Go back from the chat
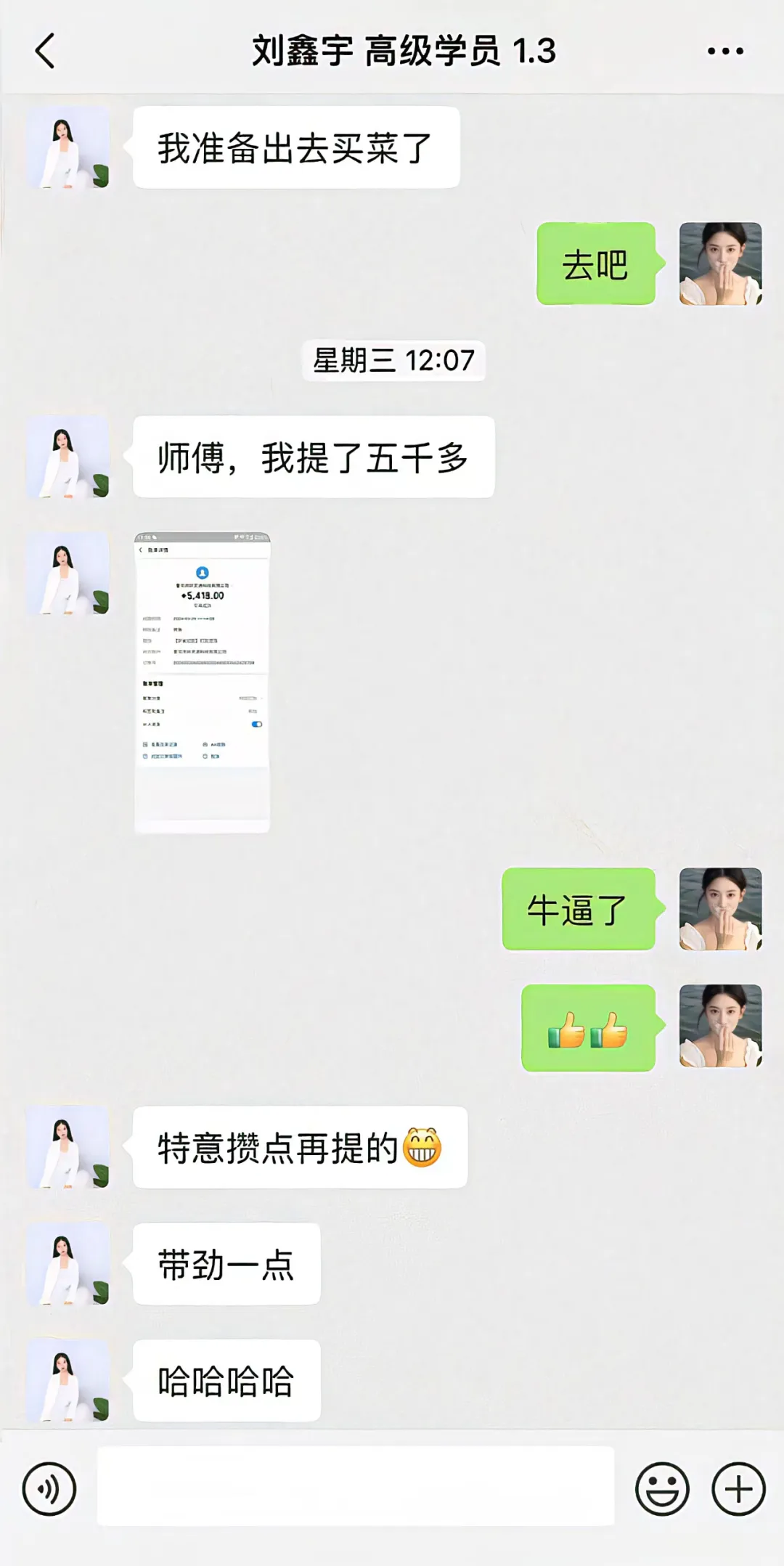 (45, 52)
